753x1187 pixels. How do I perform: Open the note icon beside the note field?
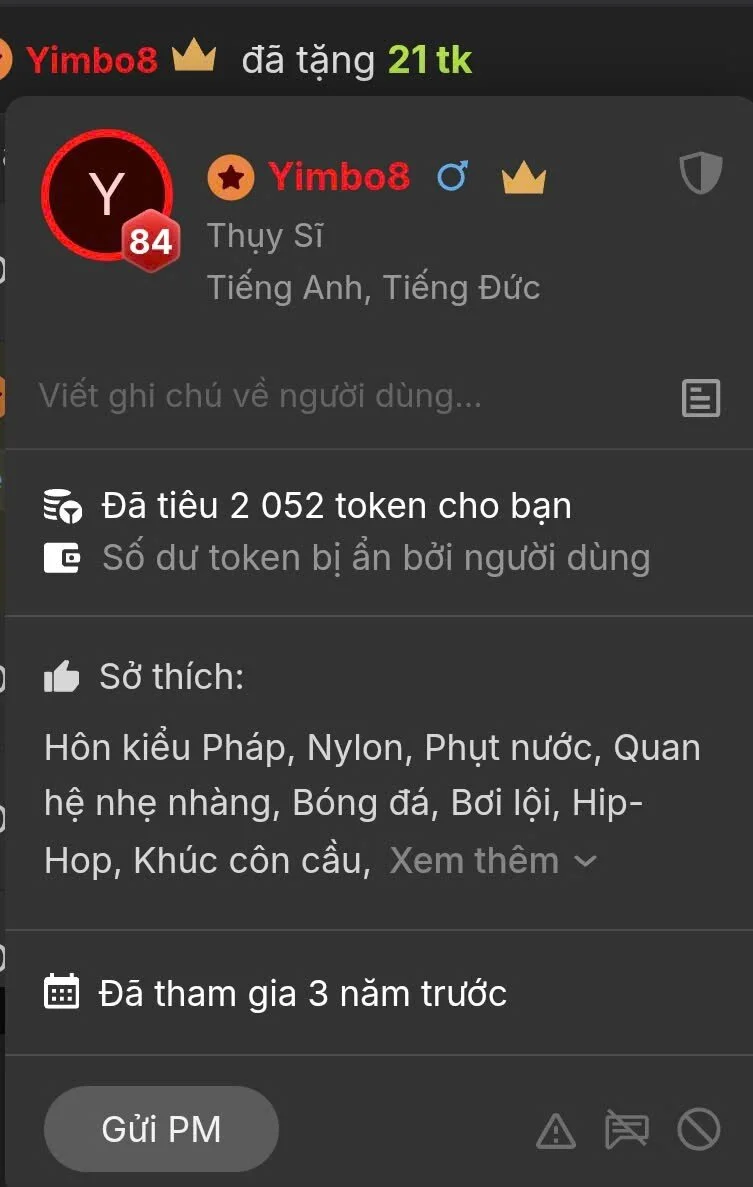[x=700, y=398]
